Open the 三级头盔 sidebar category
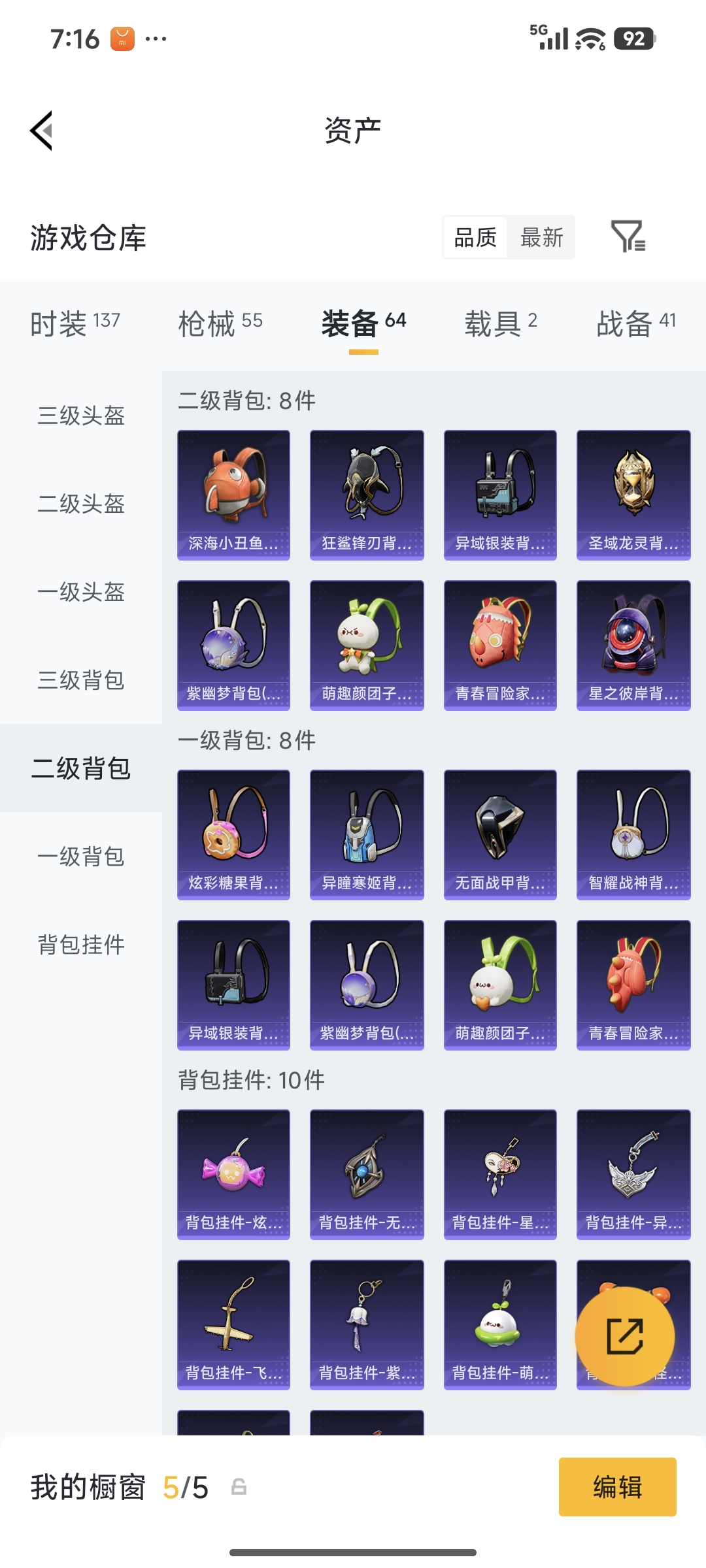Image resolution: width=706 pixels, height=1568 pixels. 80,416
